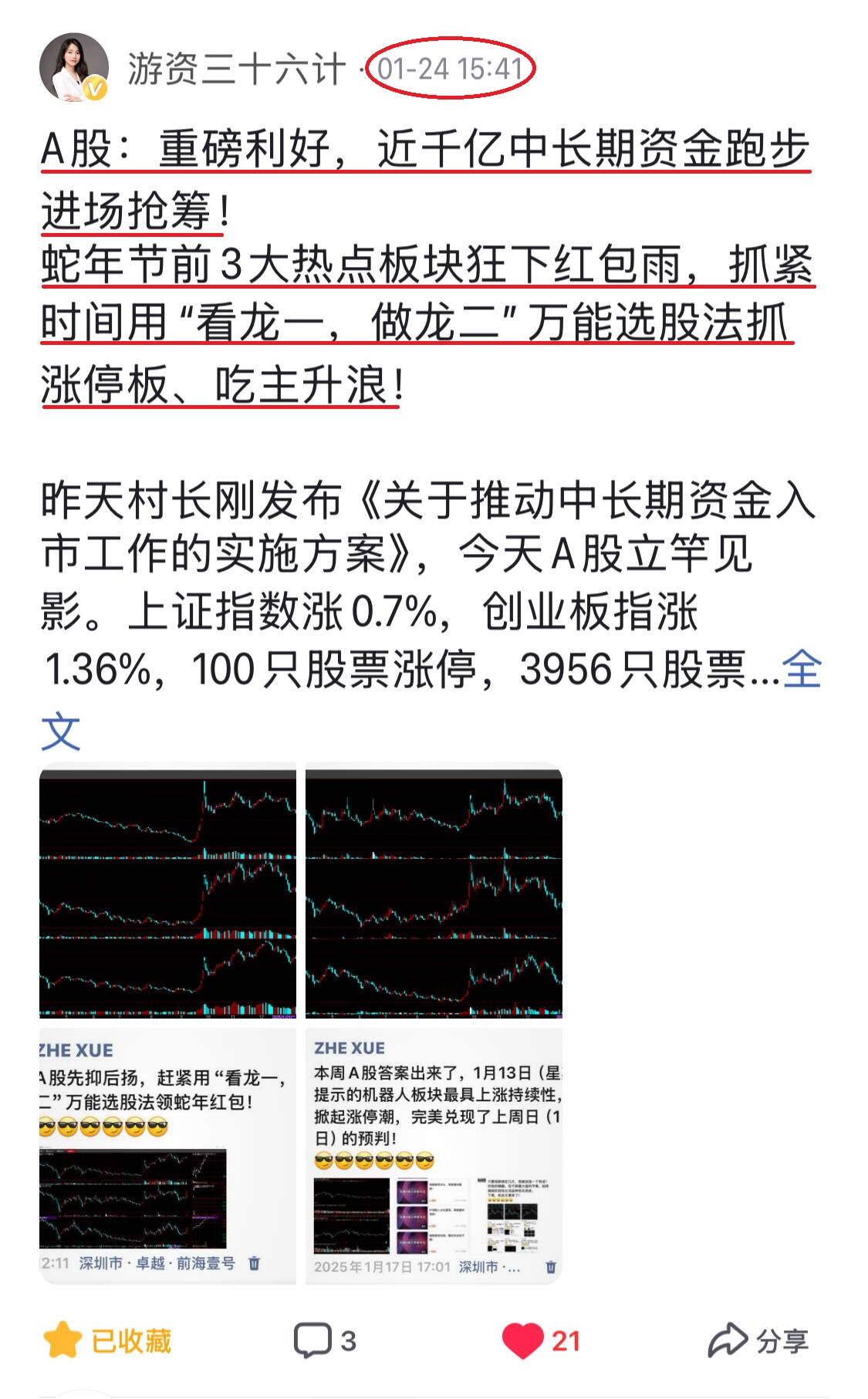
Task: Open 游资三十六计's profile avatar
Action: pyautogui.click(x=73, y=68)
